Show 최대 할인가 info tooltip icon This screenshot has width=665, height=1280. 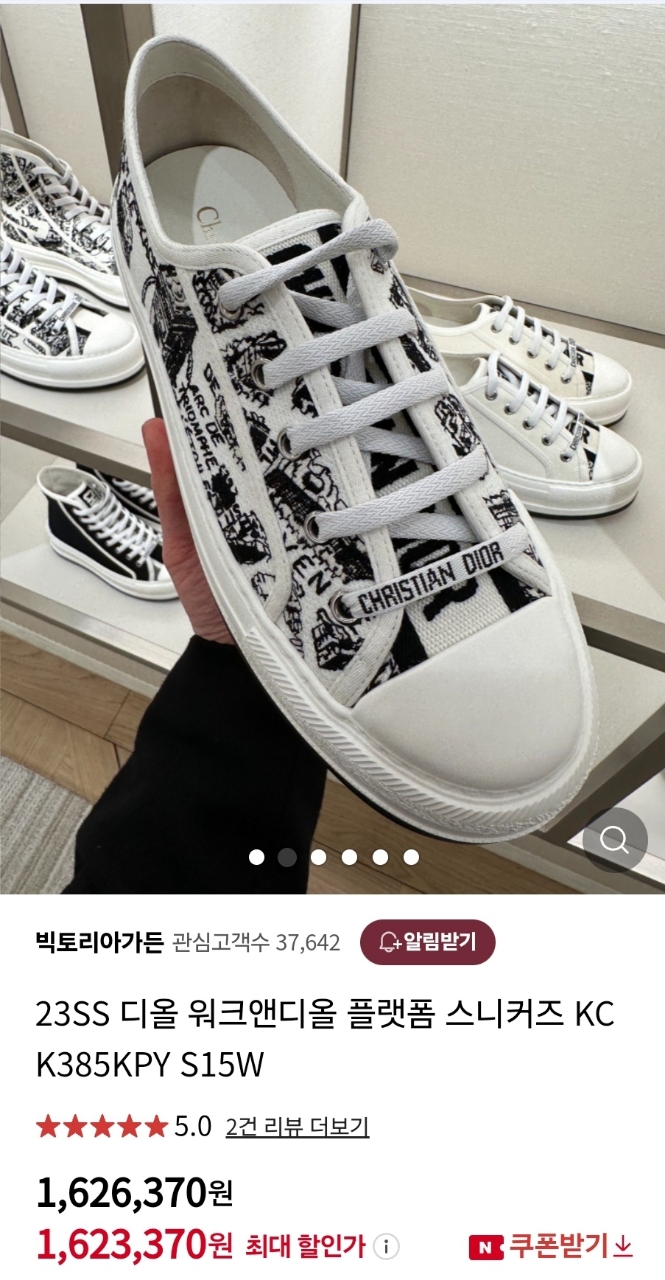click(386, 1247)
